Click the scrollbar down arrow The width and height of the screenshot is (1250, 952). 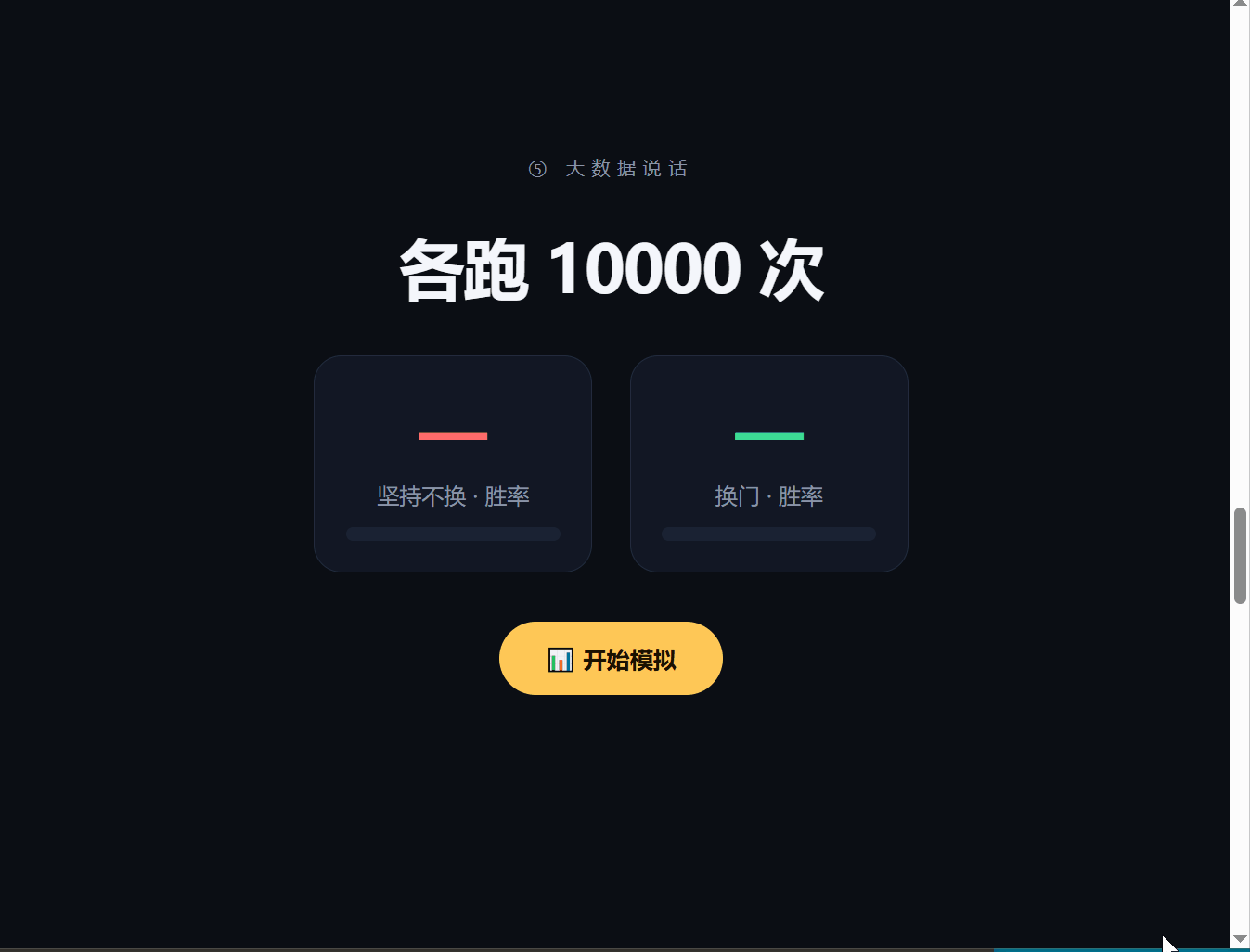point(1240,940)
